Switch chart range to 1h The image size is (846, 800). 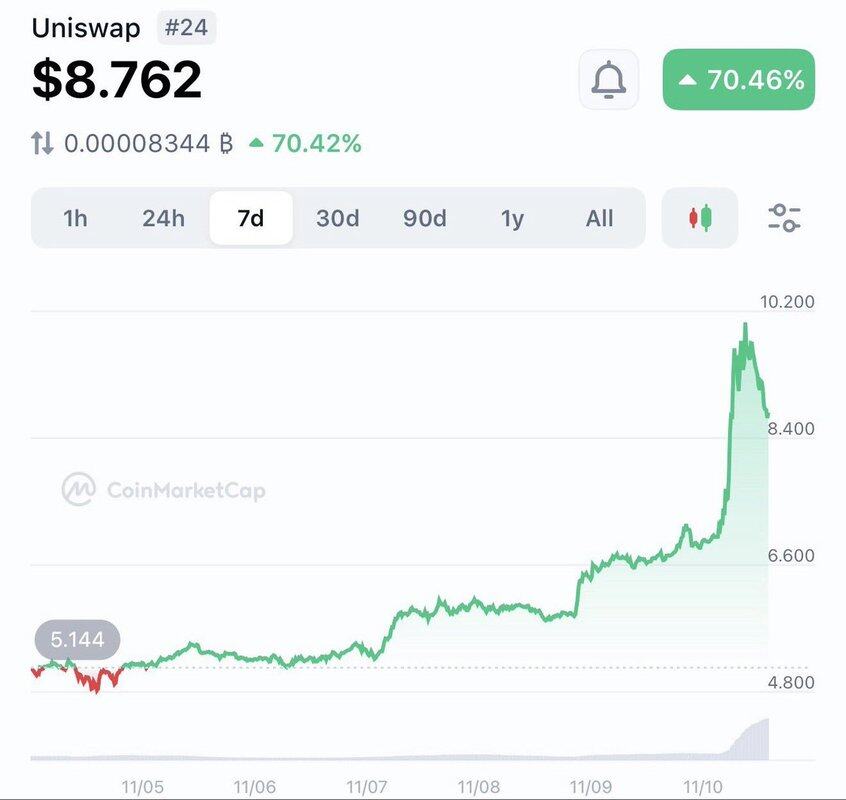pyautogui.click(x=75, y=218)
